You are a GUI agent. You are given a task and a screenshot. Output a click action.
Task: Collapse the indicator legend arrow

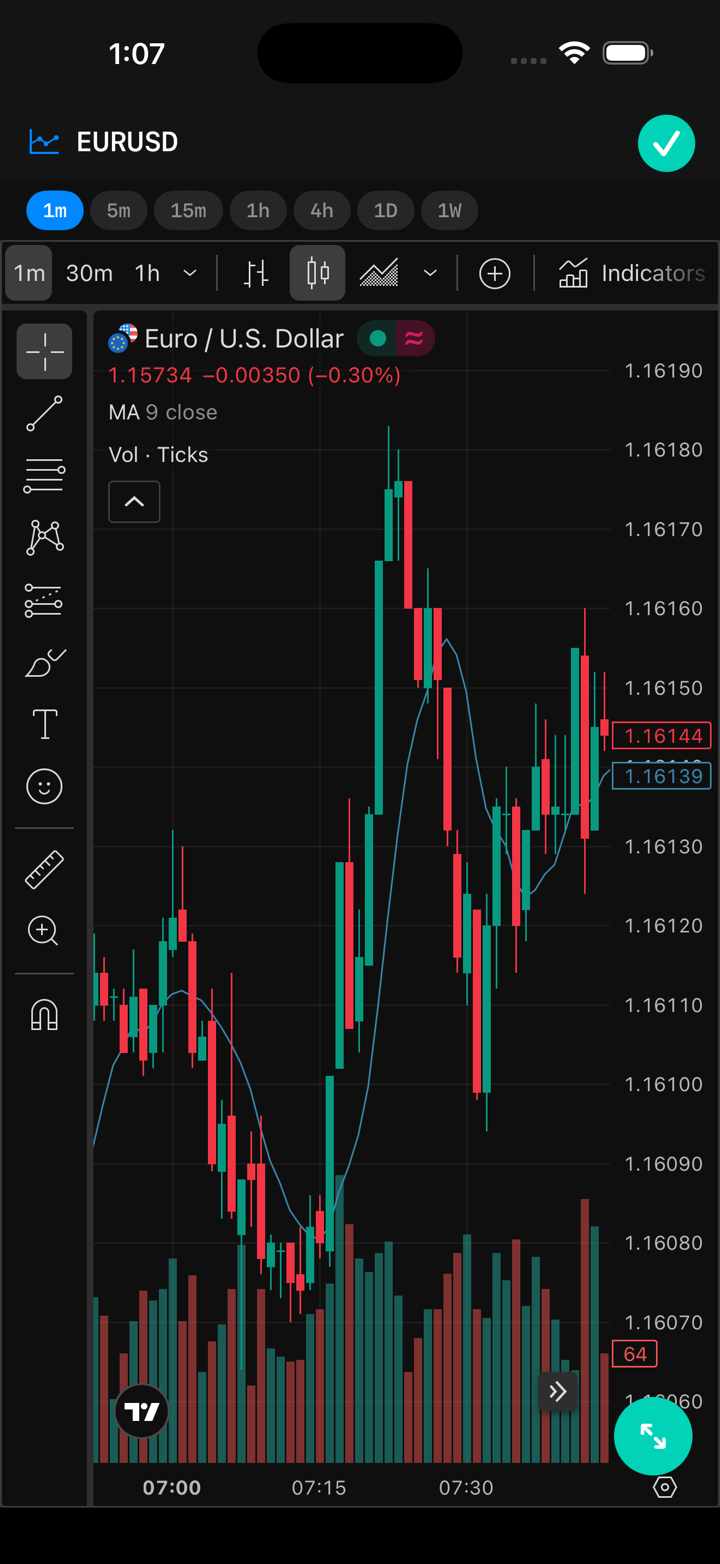pyautogui.click(x=134, y=502)
